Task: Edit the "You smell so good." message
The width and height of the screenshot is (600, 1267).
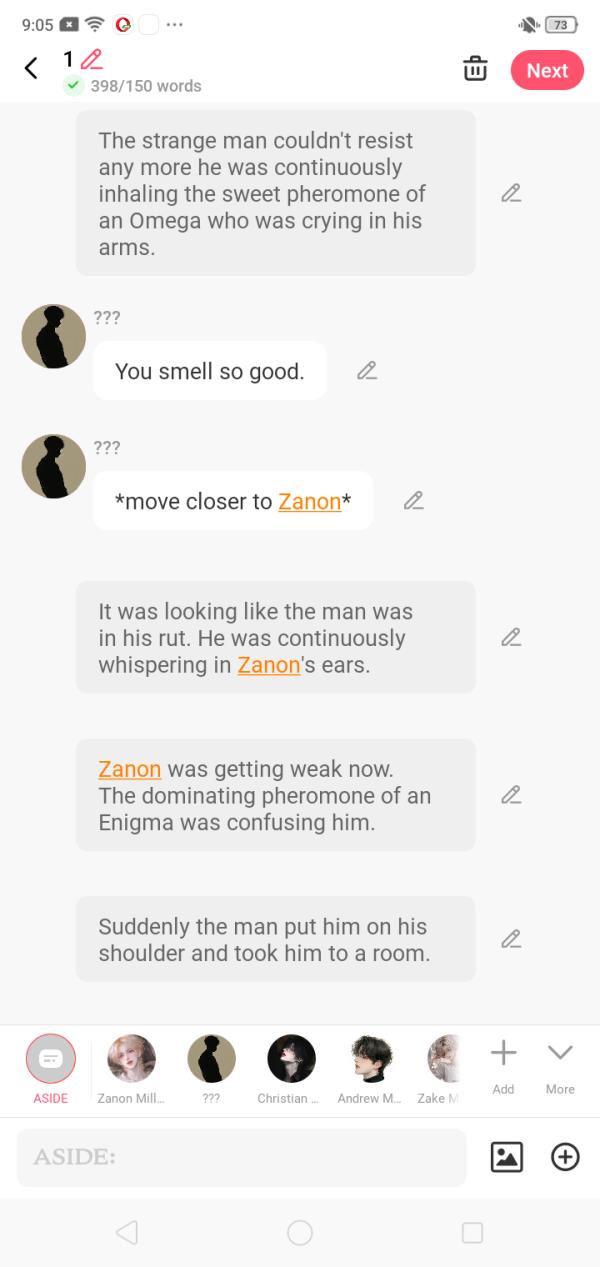Action: point(367,371)
